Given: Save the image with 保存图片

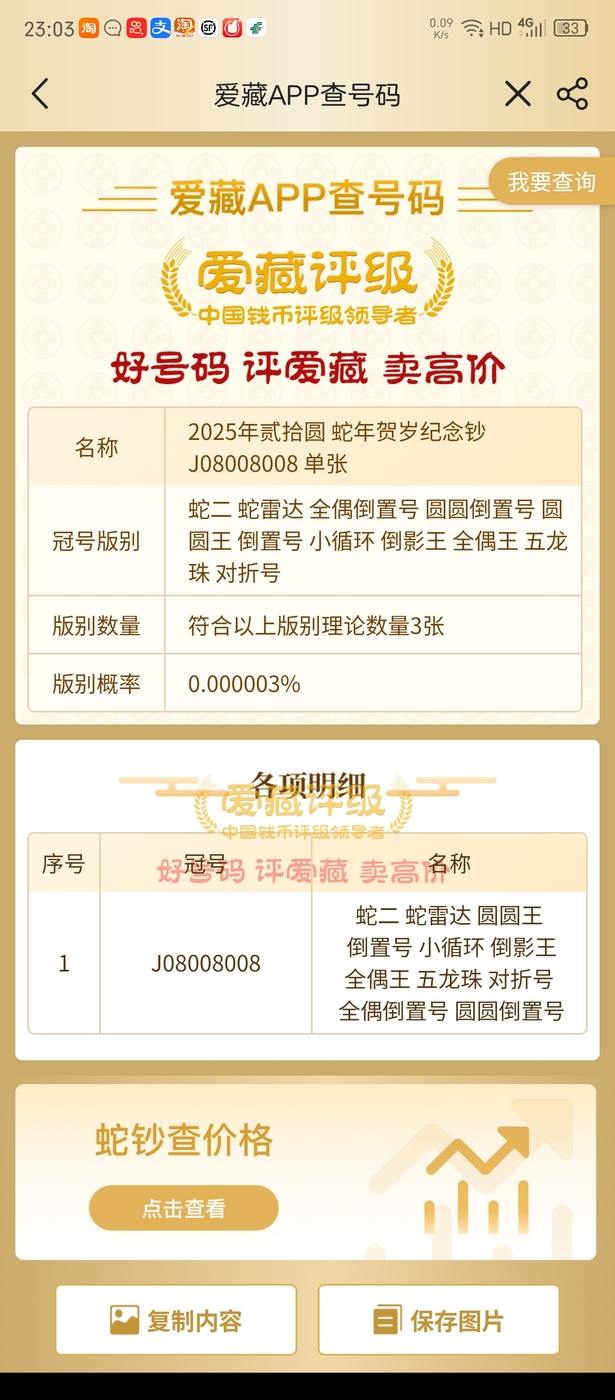Looking at the screenshot, I should (x=438, y=1320).
